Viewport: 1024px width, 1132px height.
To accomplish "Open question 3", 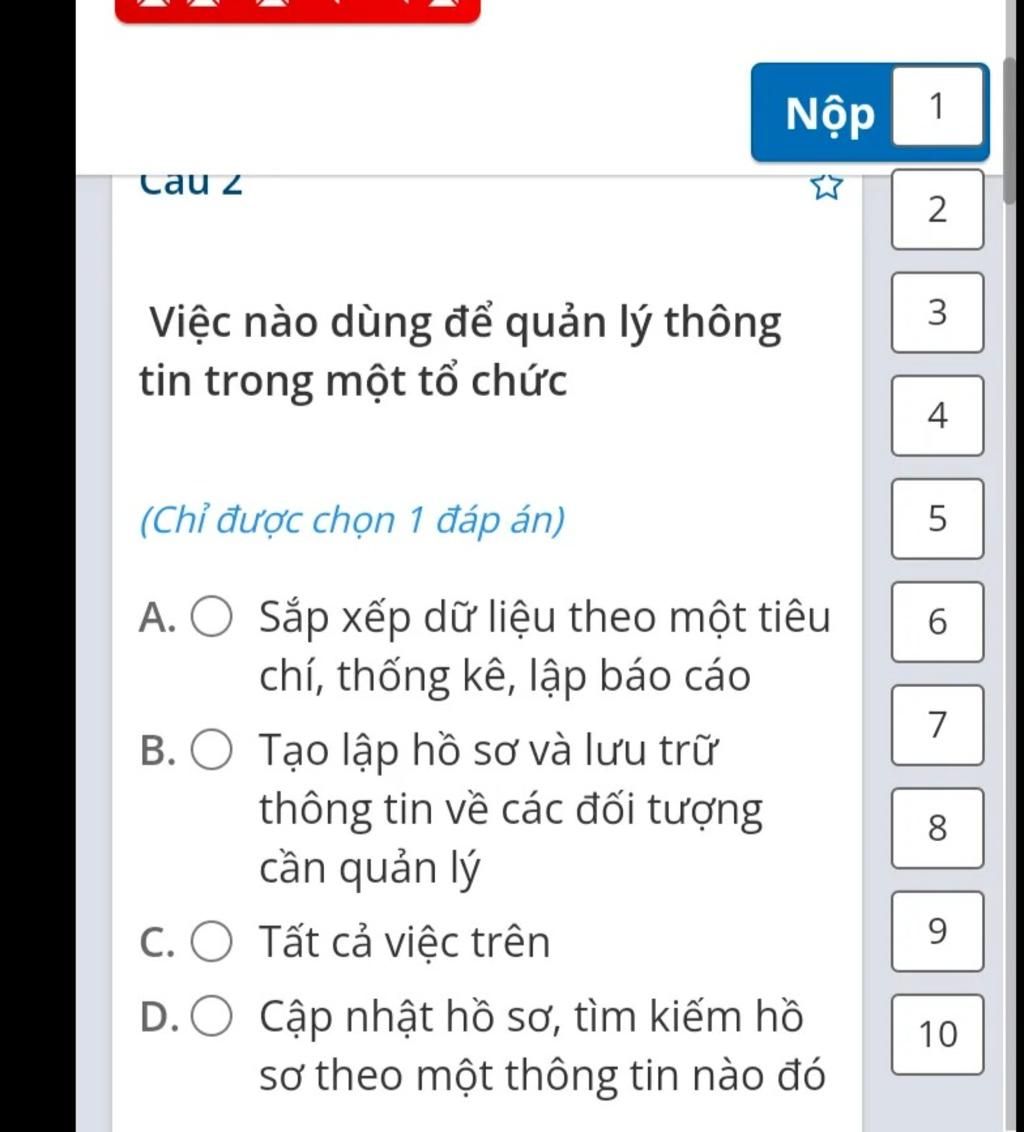I will [937, 313].
